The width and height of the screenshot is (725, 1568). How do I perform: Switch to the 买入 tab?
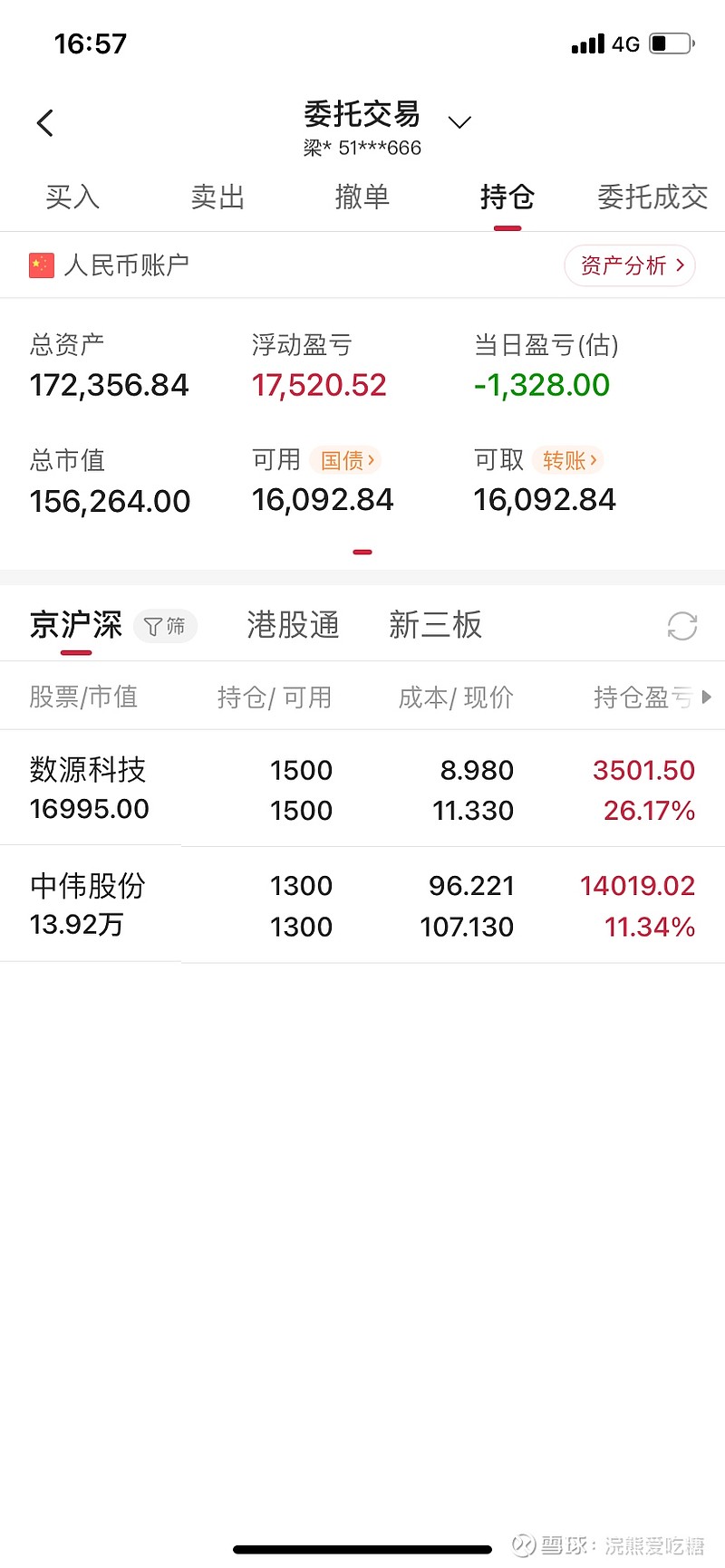pos(72,197)
